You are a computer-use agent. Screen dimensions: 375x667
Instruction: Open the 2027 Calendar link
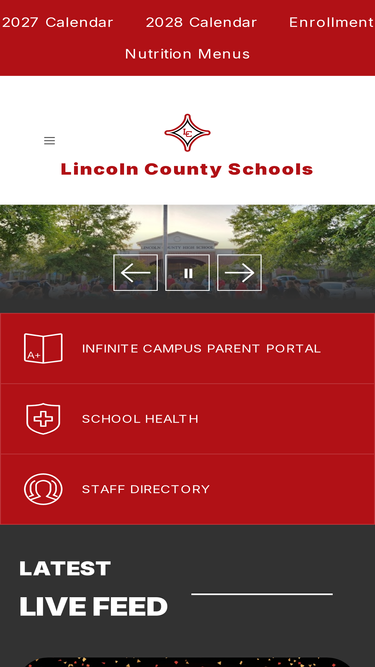[x=57, y=23]
